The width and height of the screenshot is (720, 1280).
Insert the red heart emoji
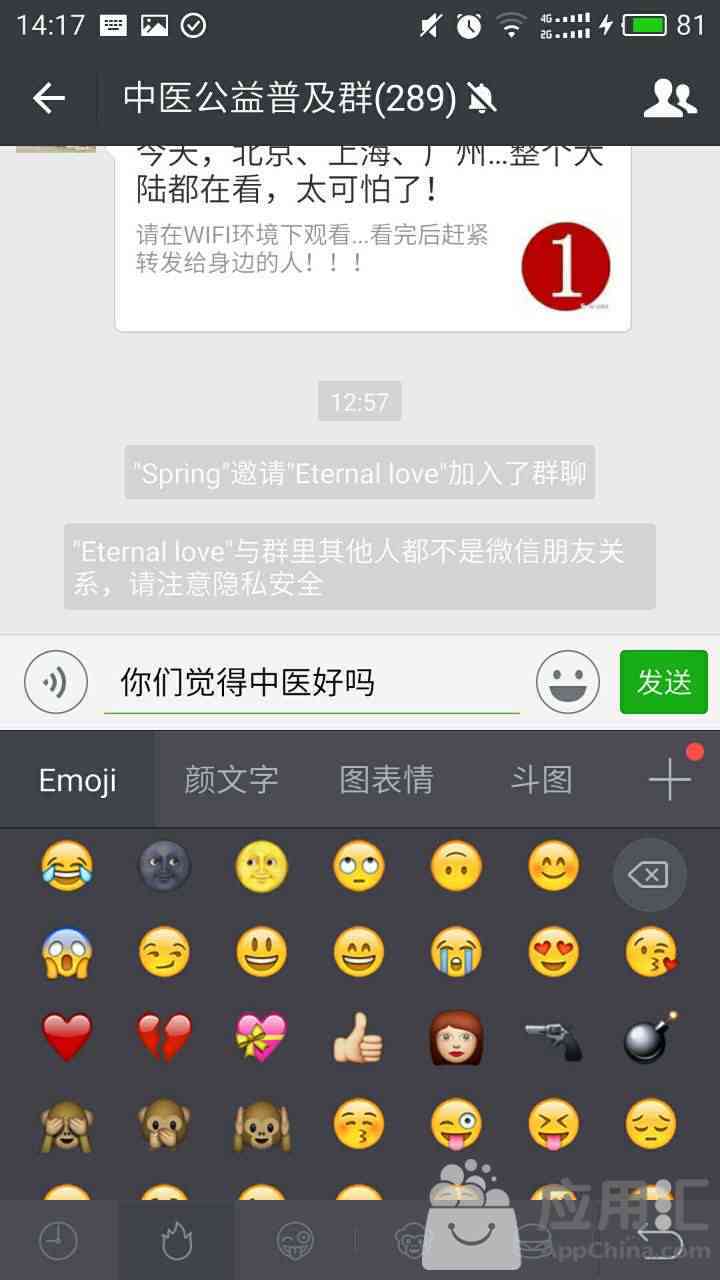point(67,1036)
